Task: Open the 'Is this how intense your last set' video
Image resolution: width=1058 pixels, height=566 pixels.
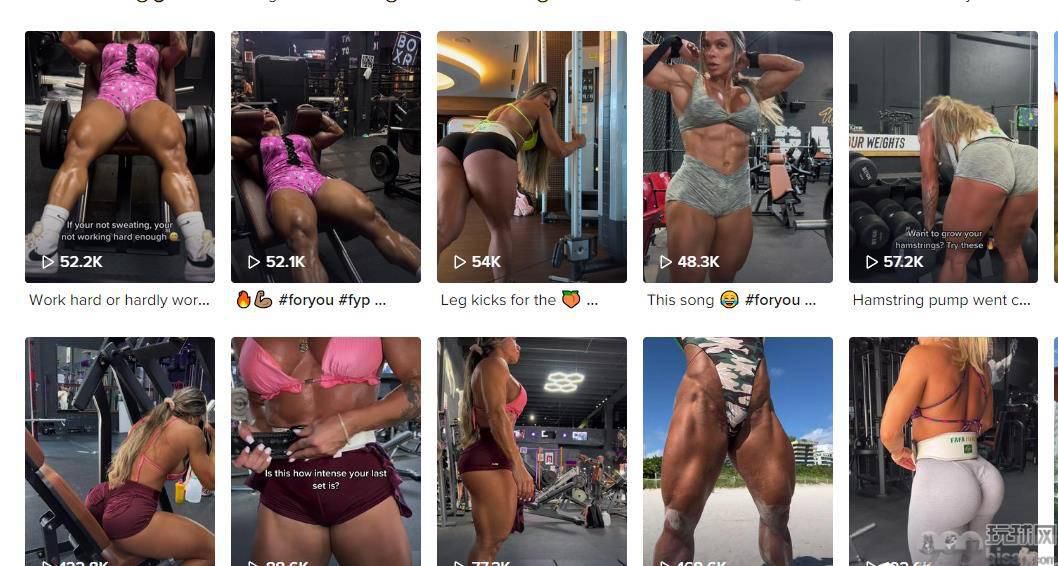Action: pos(326,450)
